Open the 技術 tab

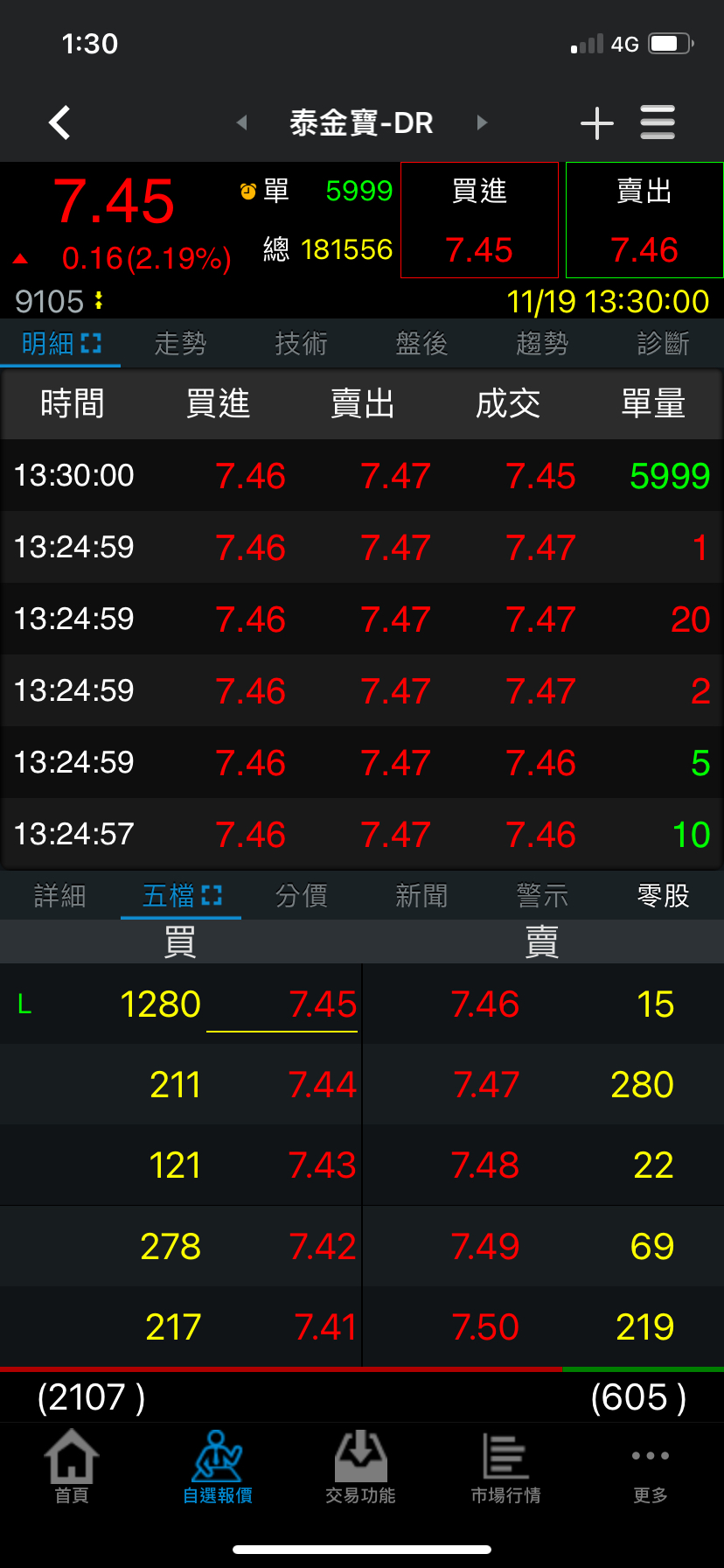pyautogui.click(x=302, y=344)
